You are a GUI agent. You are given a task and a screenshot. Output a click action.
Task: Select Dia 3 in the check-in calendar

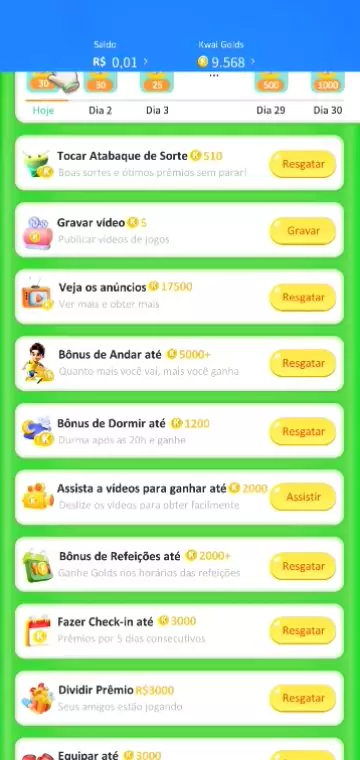pyautogui.click(x=157, y=111)
